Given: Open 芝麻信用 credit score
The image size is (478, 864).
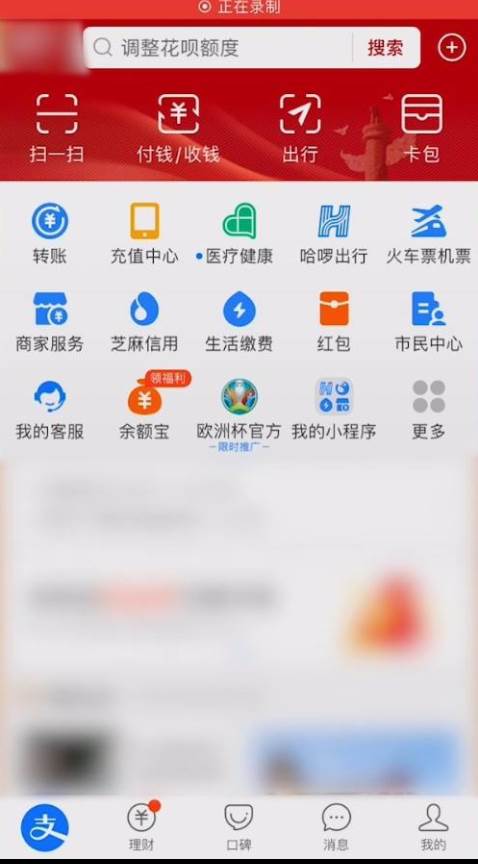Looking at the screenshot, I should [x=144, y=321].
